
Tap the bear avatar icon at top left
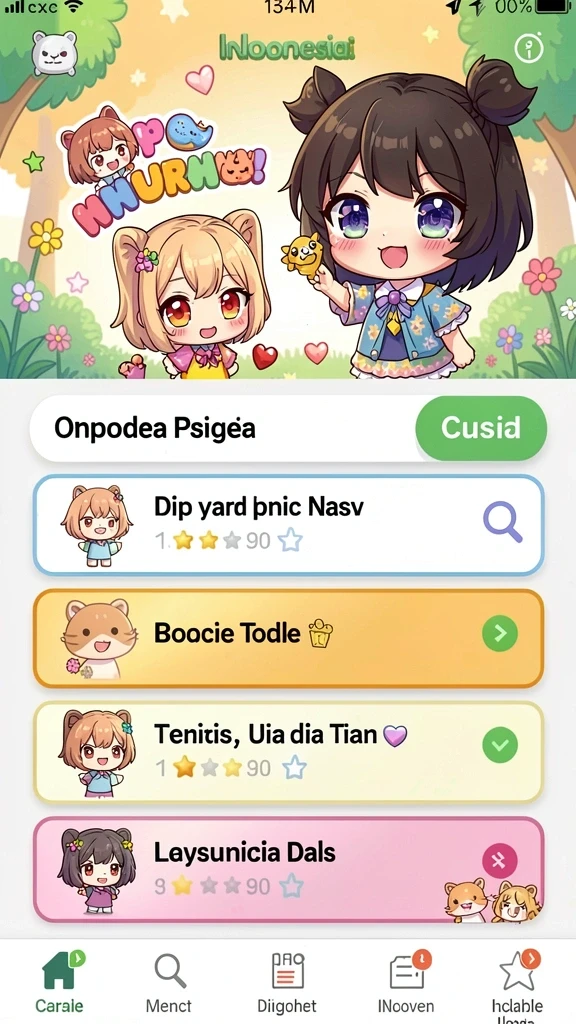point(55,53)
